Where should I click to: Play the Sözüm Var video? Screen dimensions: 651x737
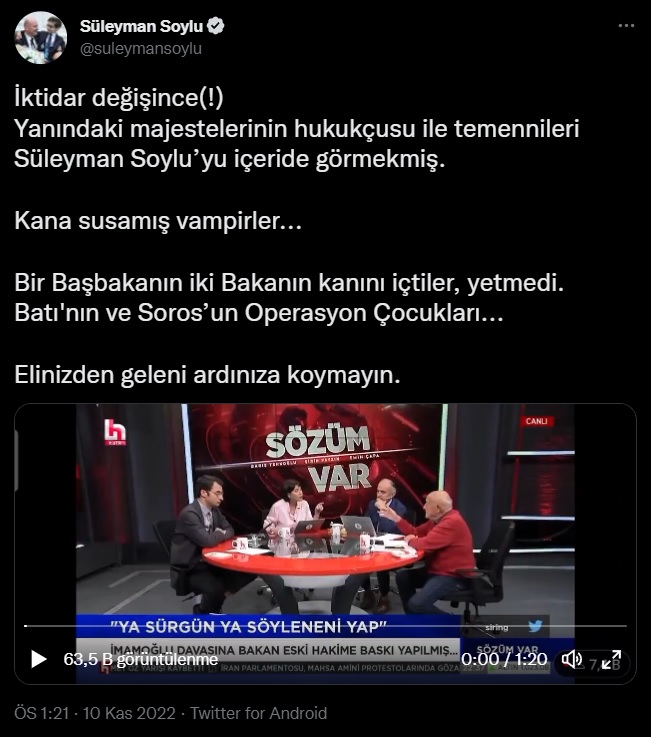pos(39,659)
